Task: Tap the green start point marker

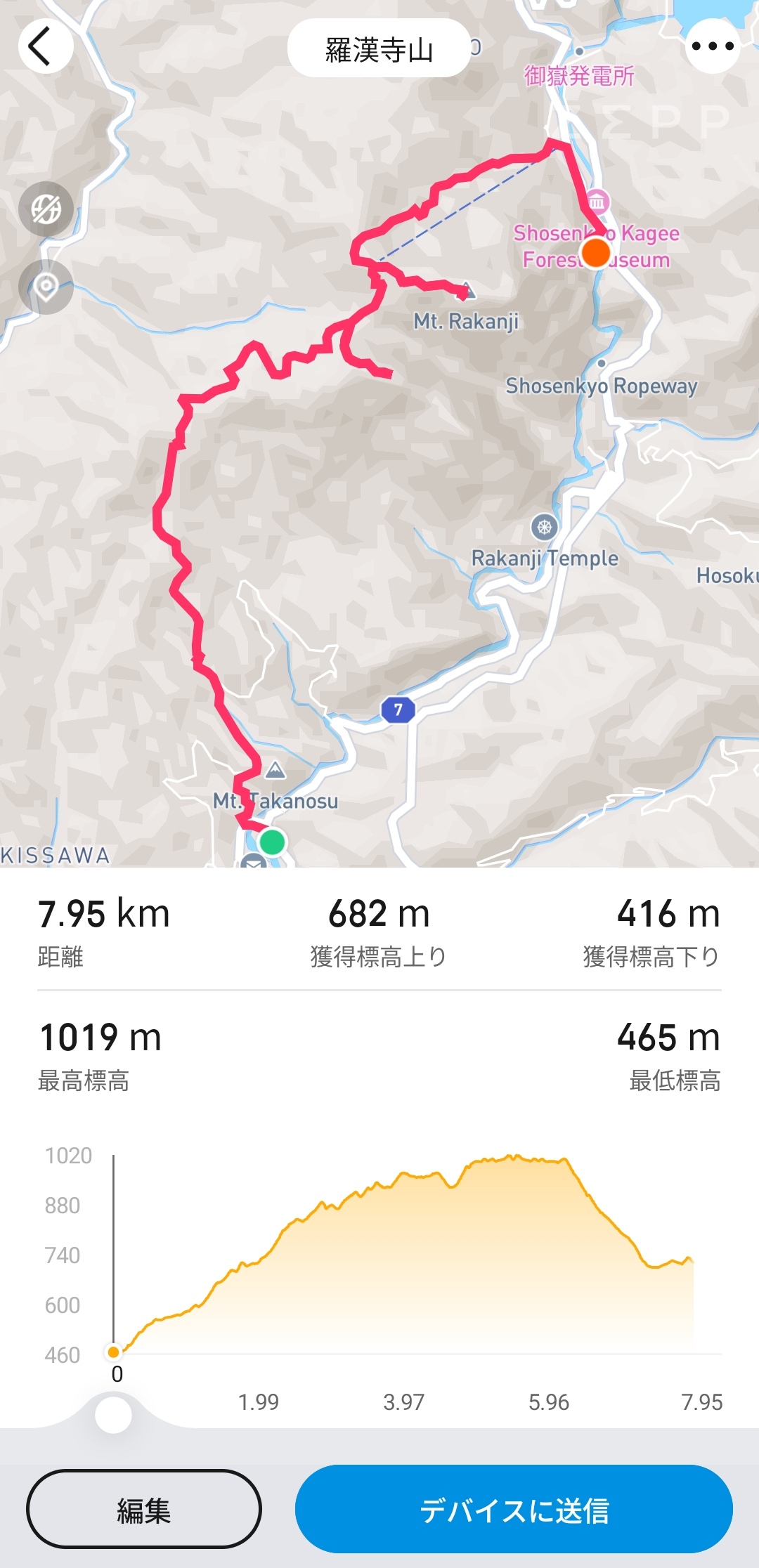Action: click(x=272, y=842)
